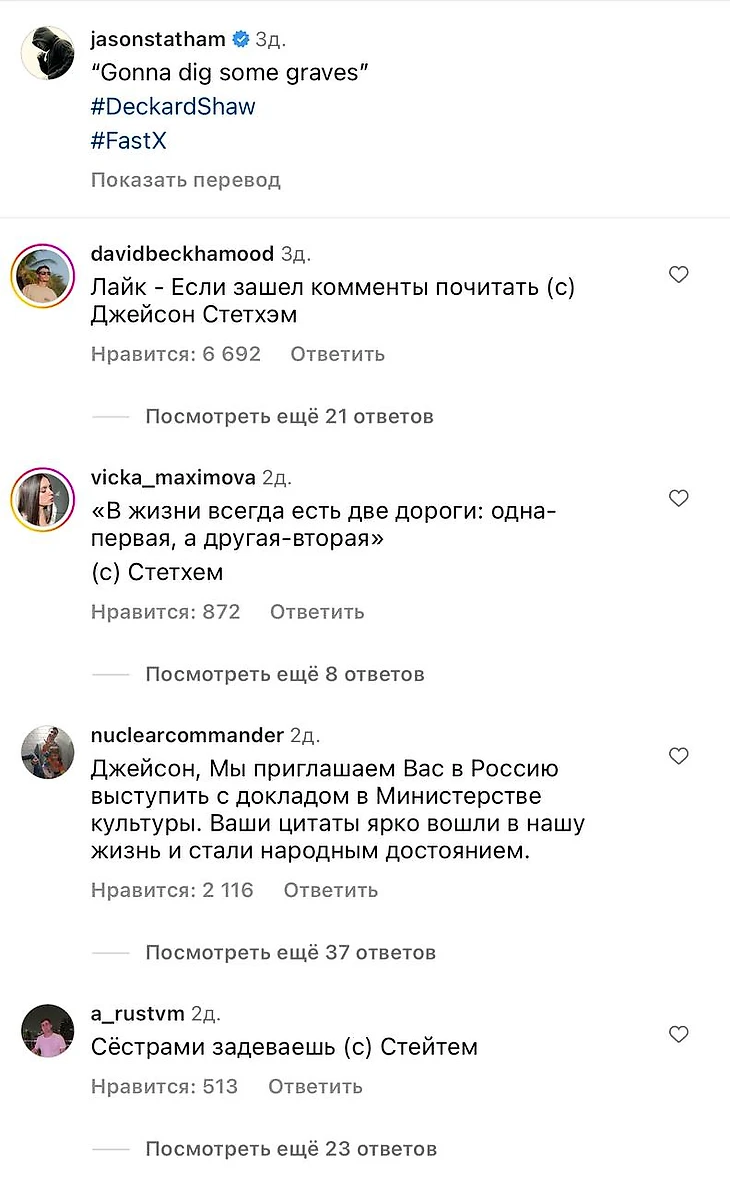
Task: Open jasonstatham's profile avatar
Action: pyautogui.click(x=47, y=52)
